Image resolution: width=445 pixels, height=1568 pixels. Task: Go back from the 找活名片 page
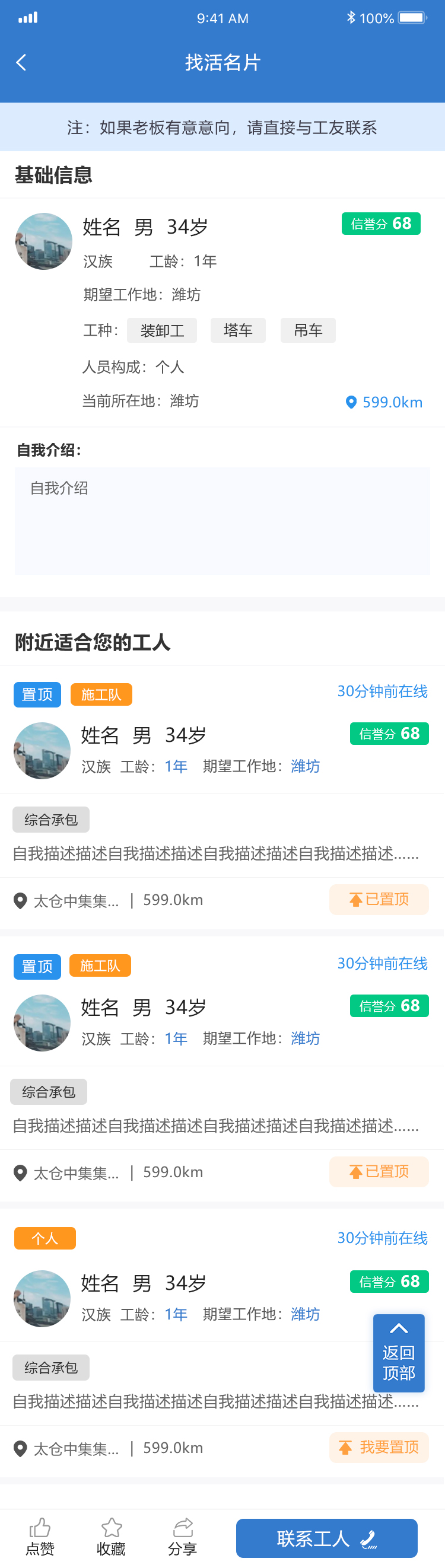[21, 62]
